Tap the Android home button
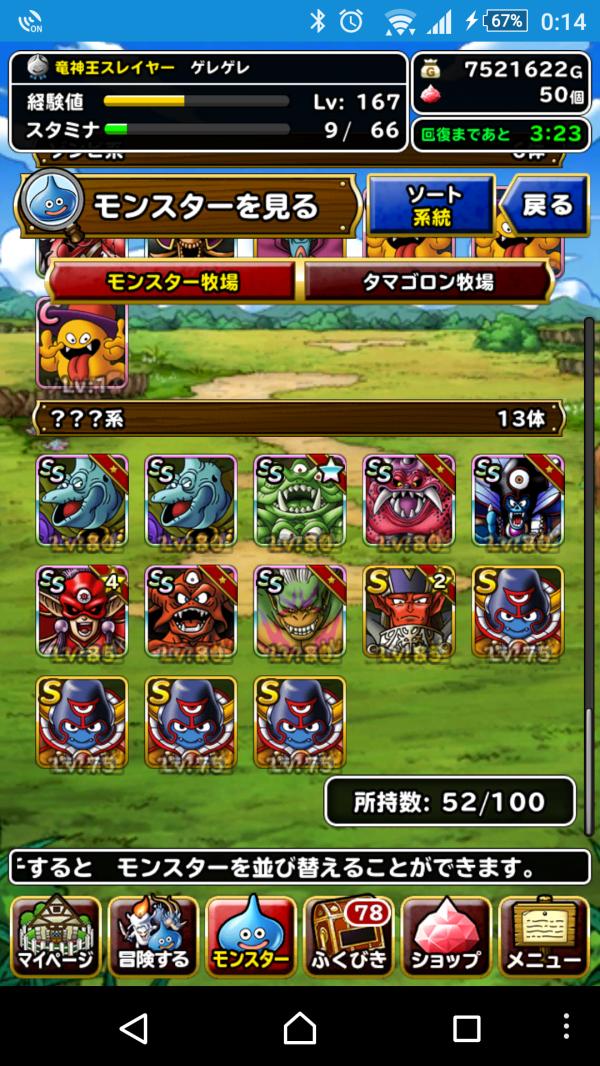Image resolution: width=600 pixels, height=1066 pixels. click(x=300, y=1027)
